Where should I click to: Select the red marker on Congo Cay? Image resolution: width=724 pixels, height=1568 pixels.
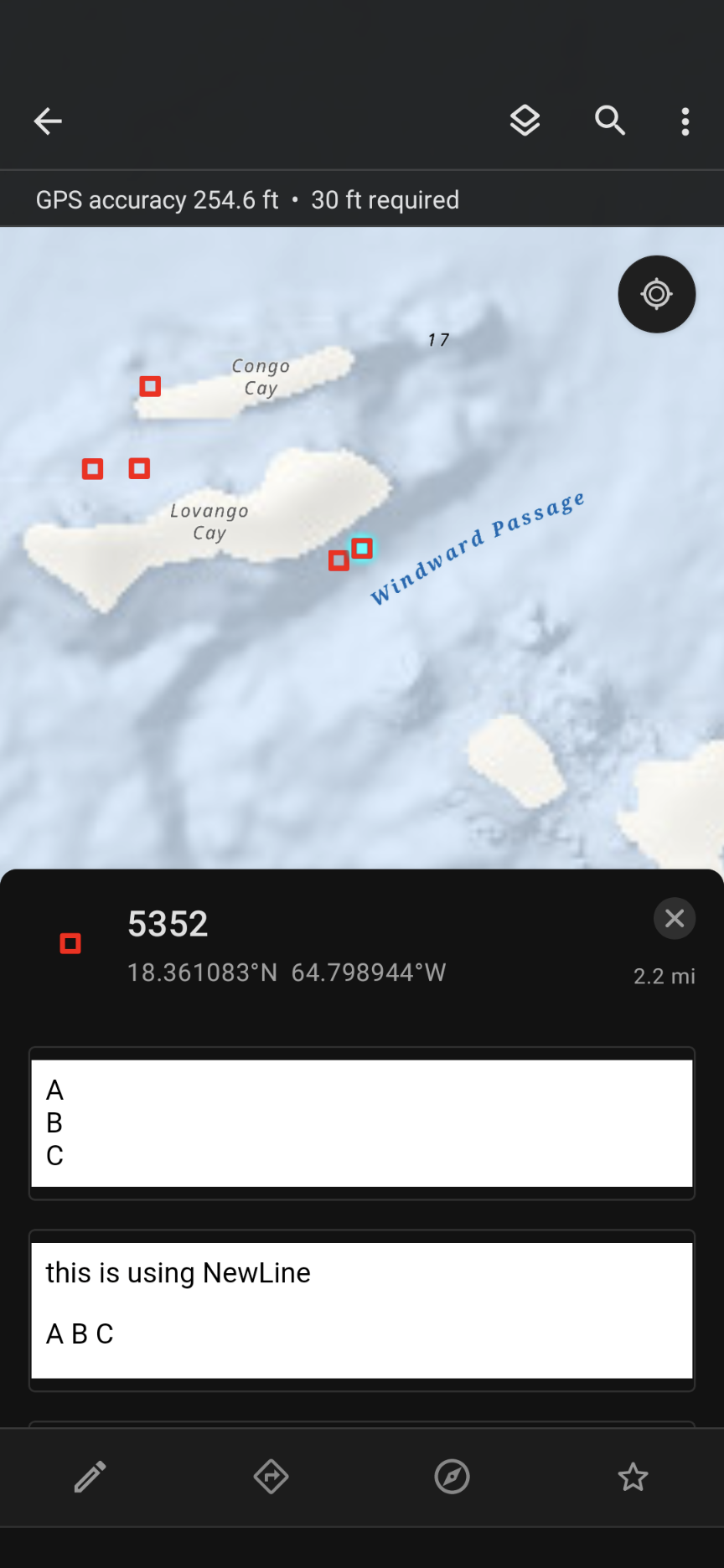(150, 386)
